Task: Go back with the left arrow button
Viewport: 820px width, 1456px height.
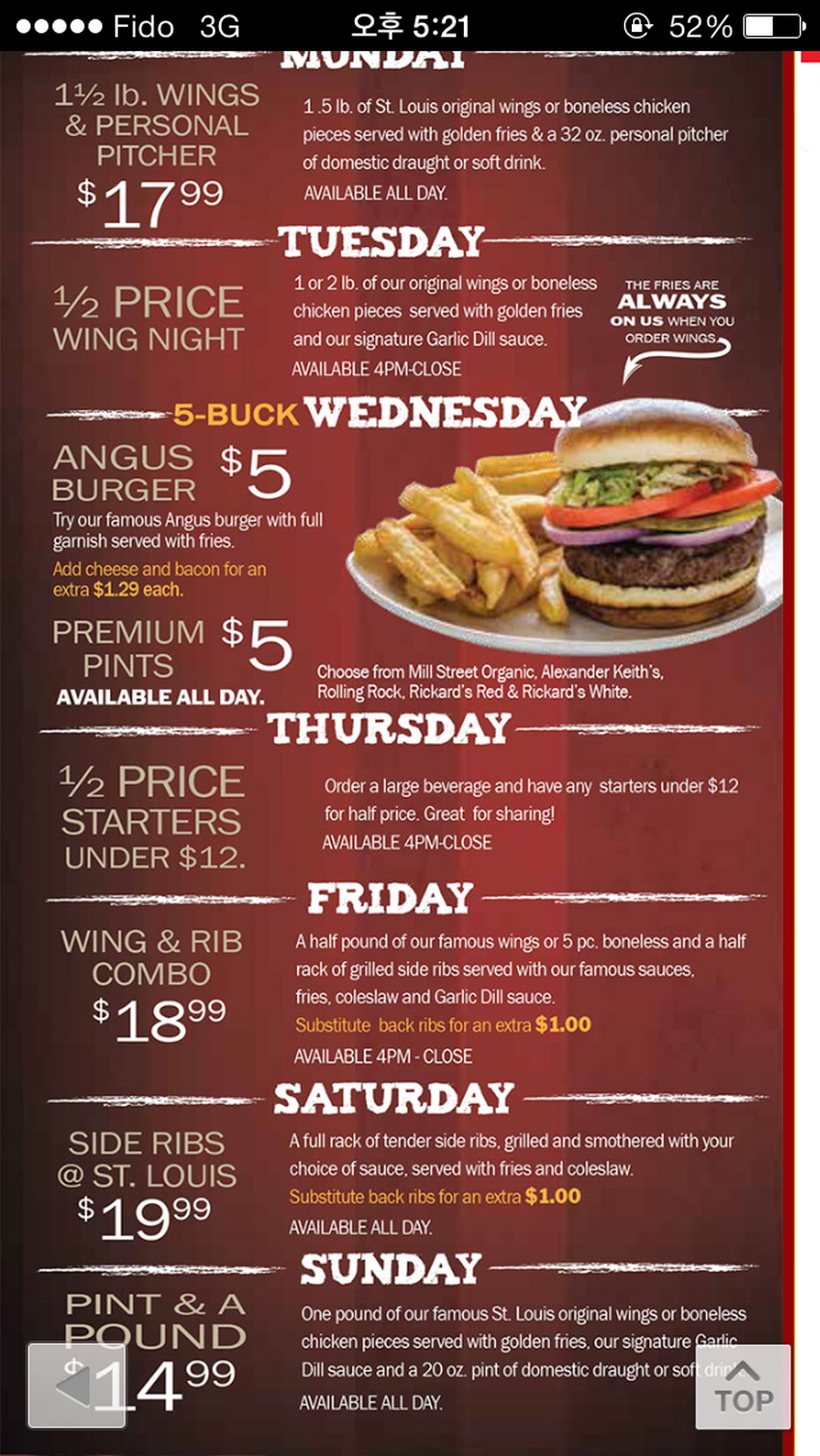Action: 76,1385
